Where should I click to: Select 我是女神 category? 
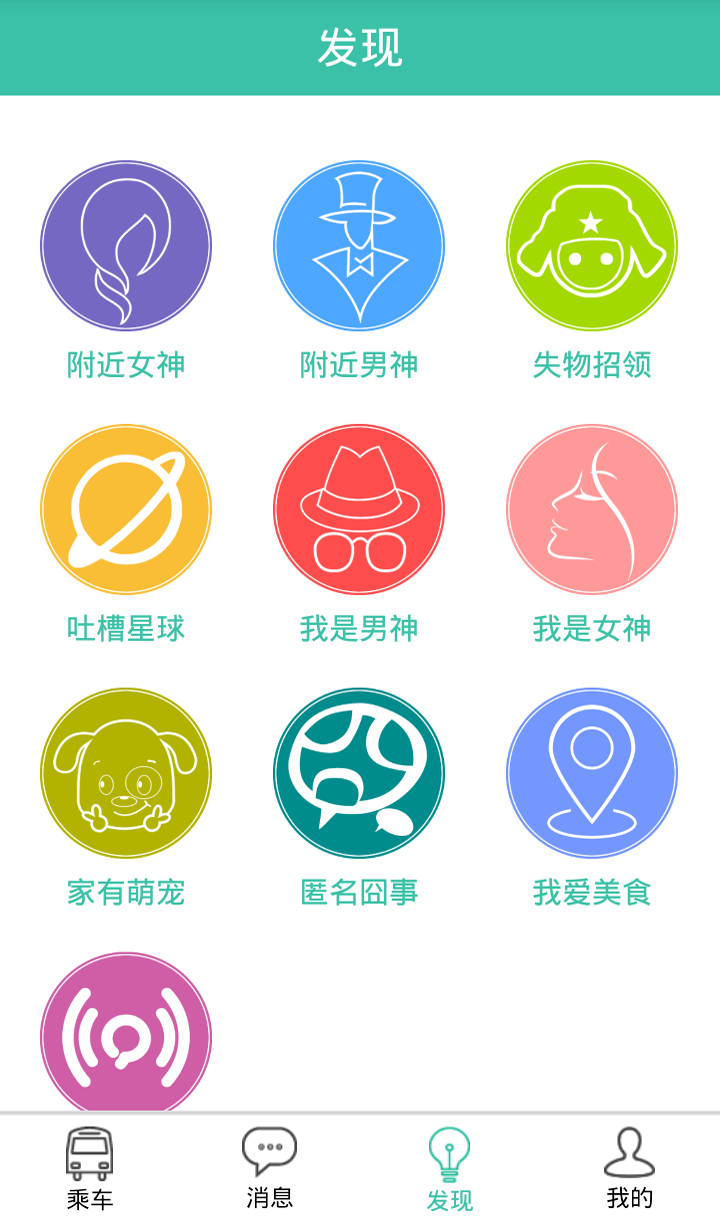coord(592,509)
